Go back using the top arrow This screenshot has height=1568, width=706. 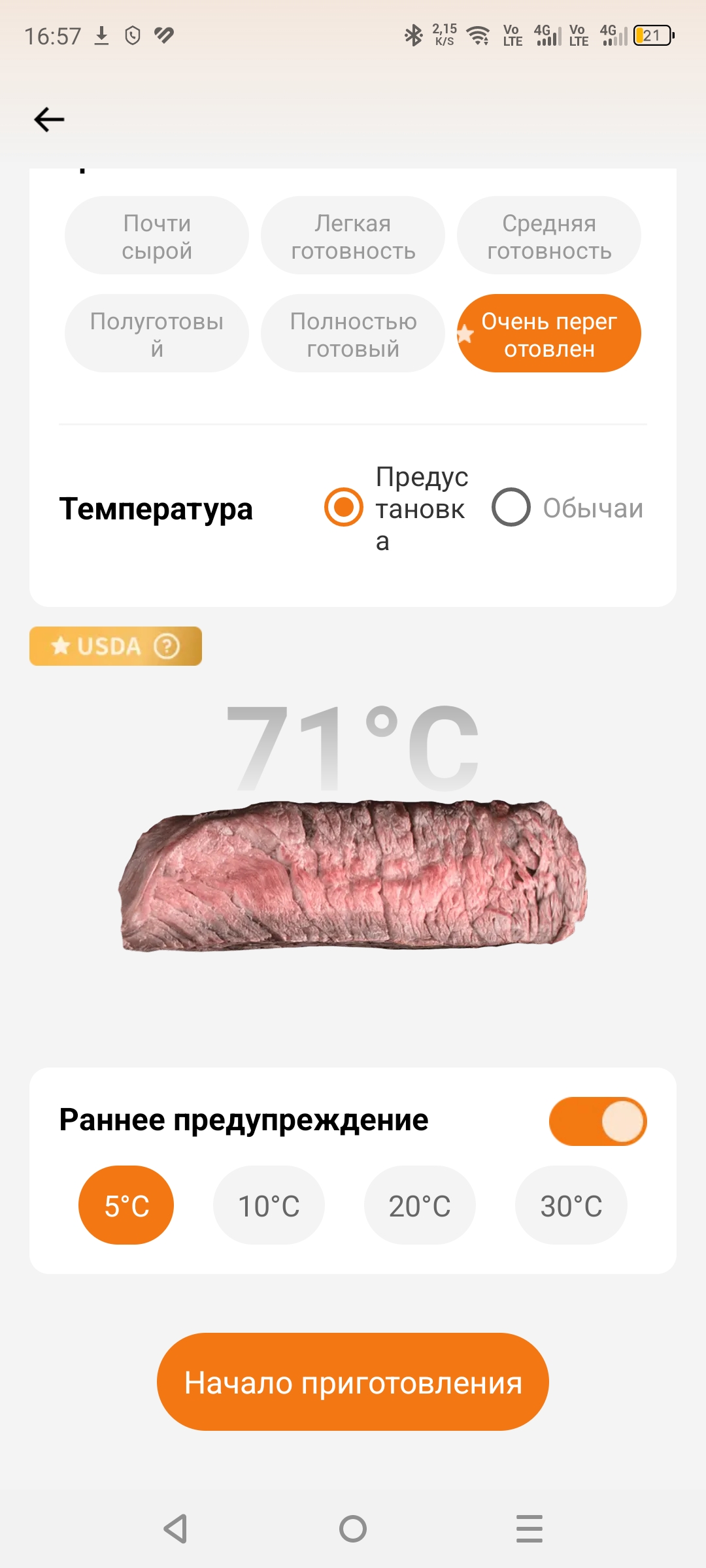click(x=49, y=120)
